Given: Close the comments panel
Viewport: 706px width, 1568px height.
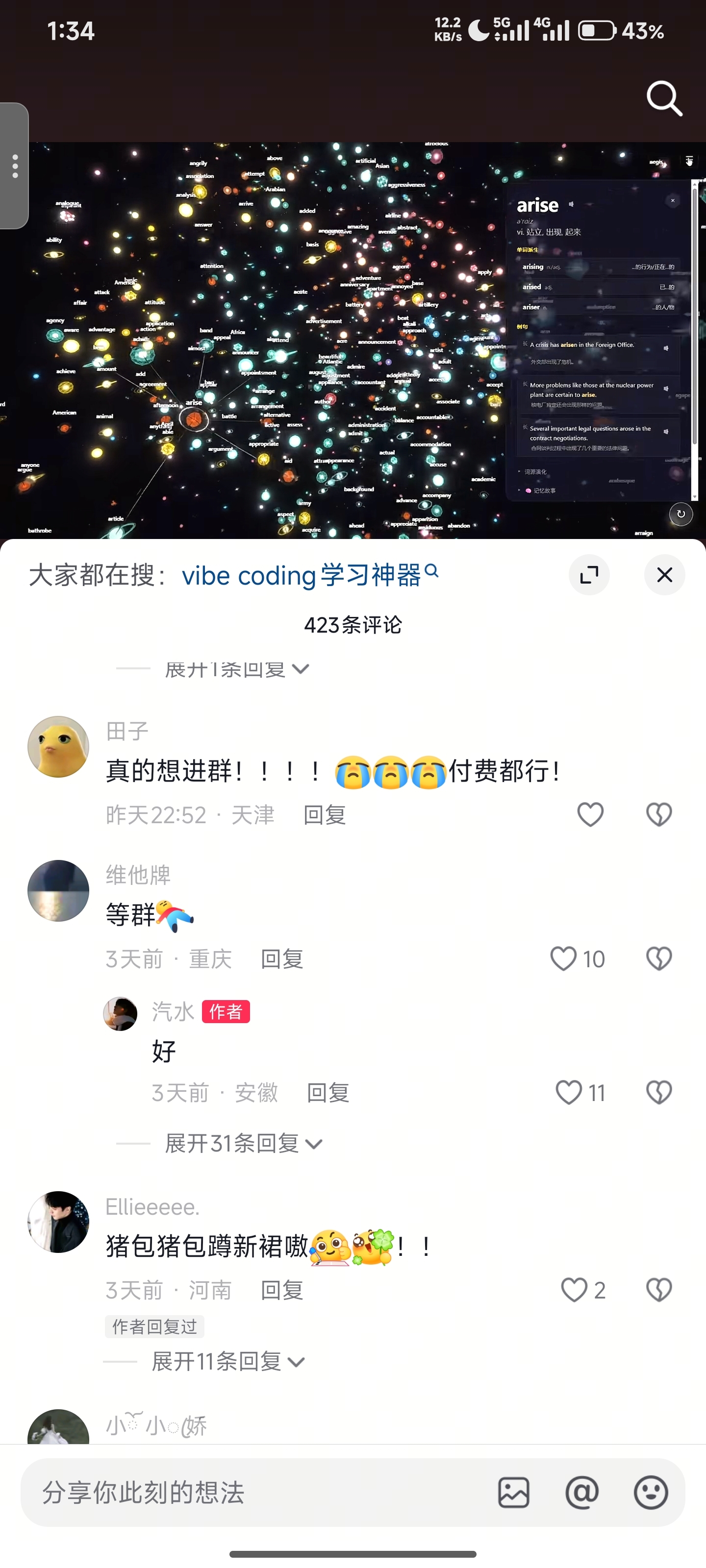Looking at the screenshot, I should click(x=665, y=575).
